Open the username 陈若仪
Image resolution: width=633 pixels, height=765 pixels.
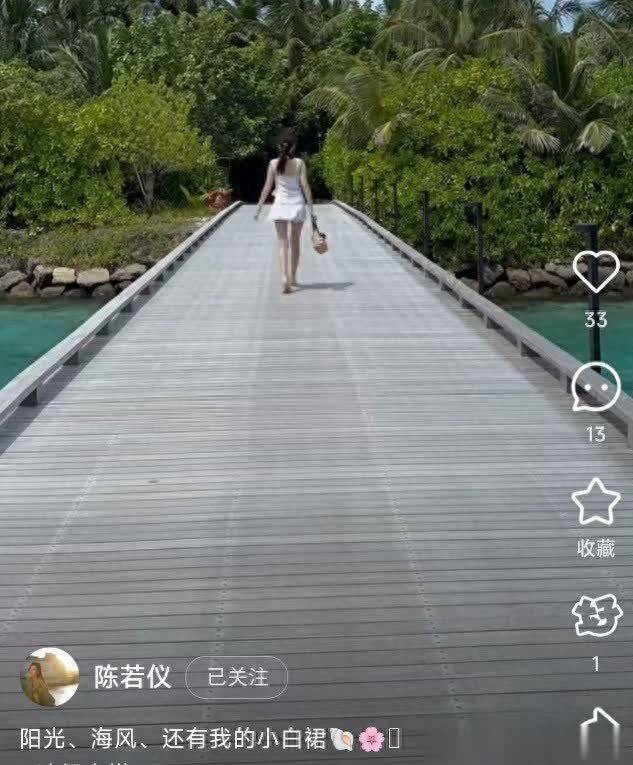point(132,677)
